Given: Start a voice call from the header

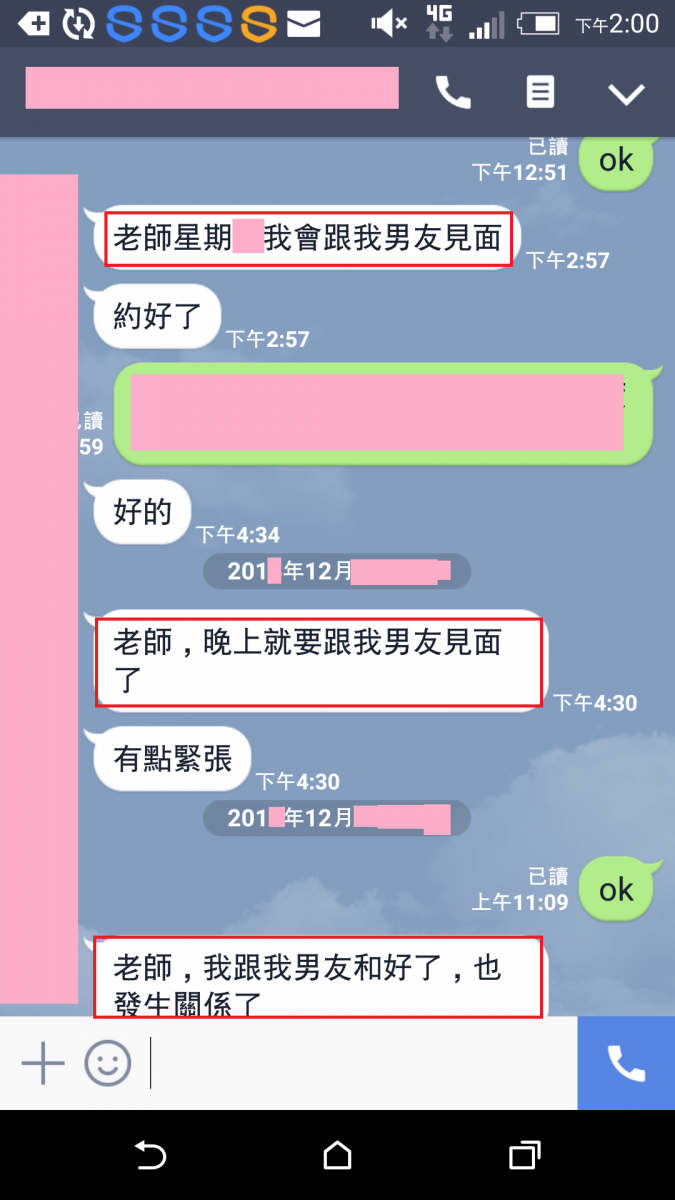Looking at the screenshot, I should click(453, 93).
